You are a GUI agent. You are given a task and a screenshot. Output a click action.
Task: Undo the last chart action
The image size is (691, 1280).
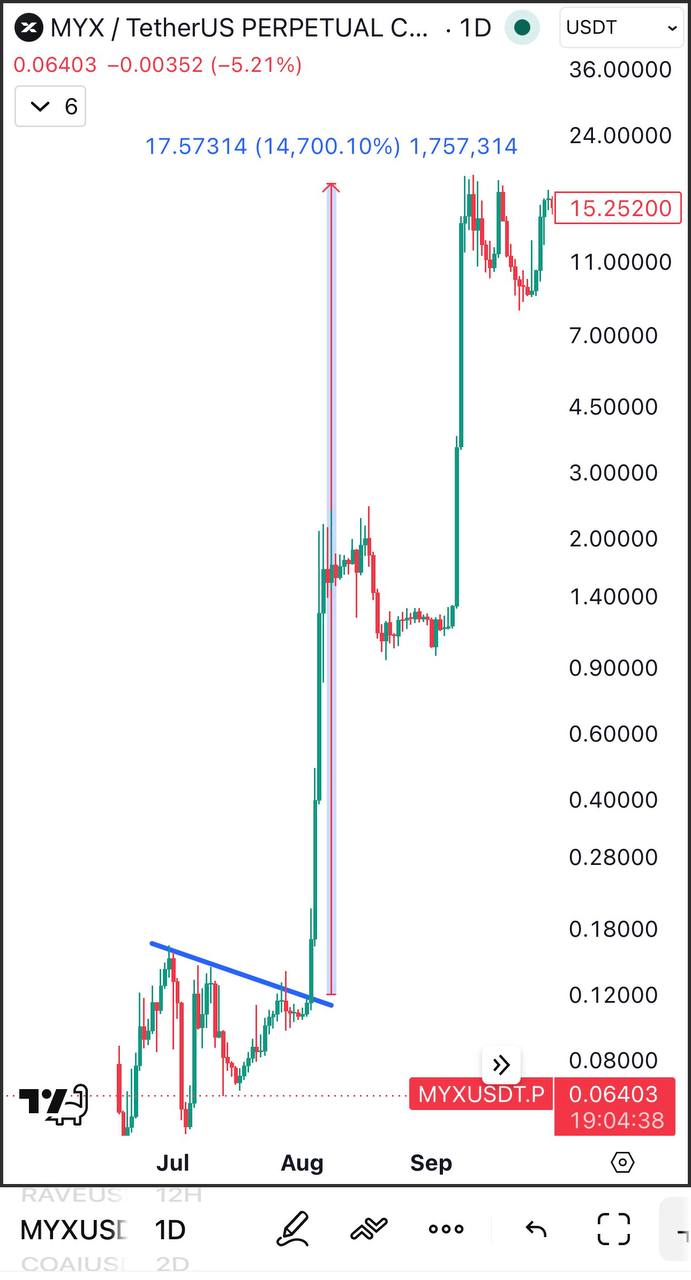click(x=536, y=1229)
